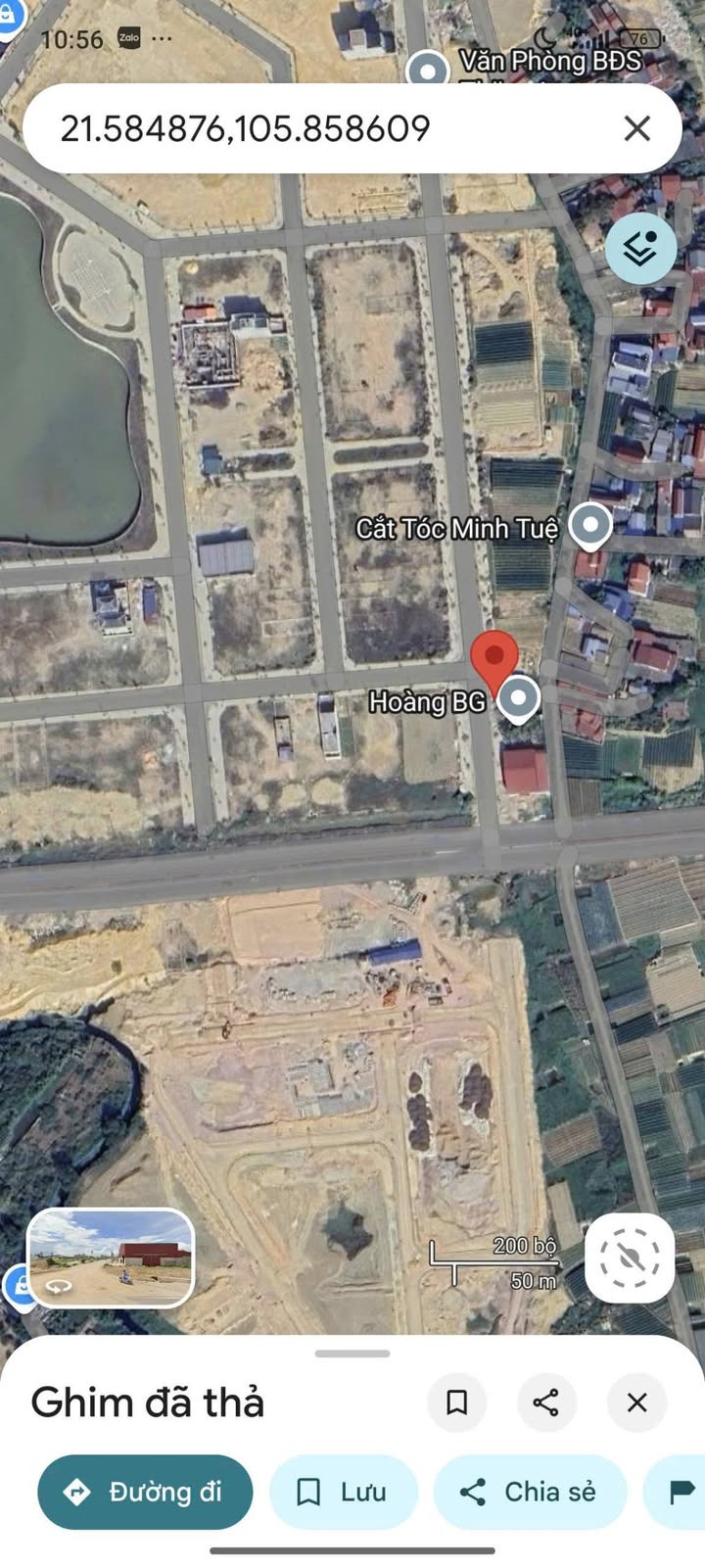Close the dropped pin panel
Viewport: 705px width, 1568px height.
(636, 1402)
